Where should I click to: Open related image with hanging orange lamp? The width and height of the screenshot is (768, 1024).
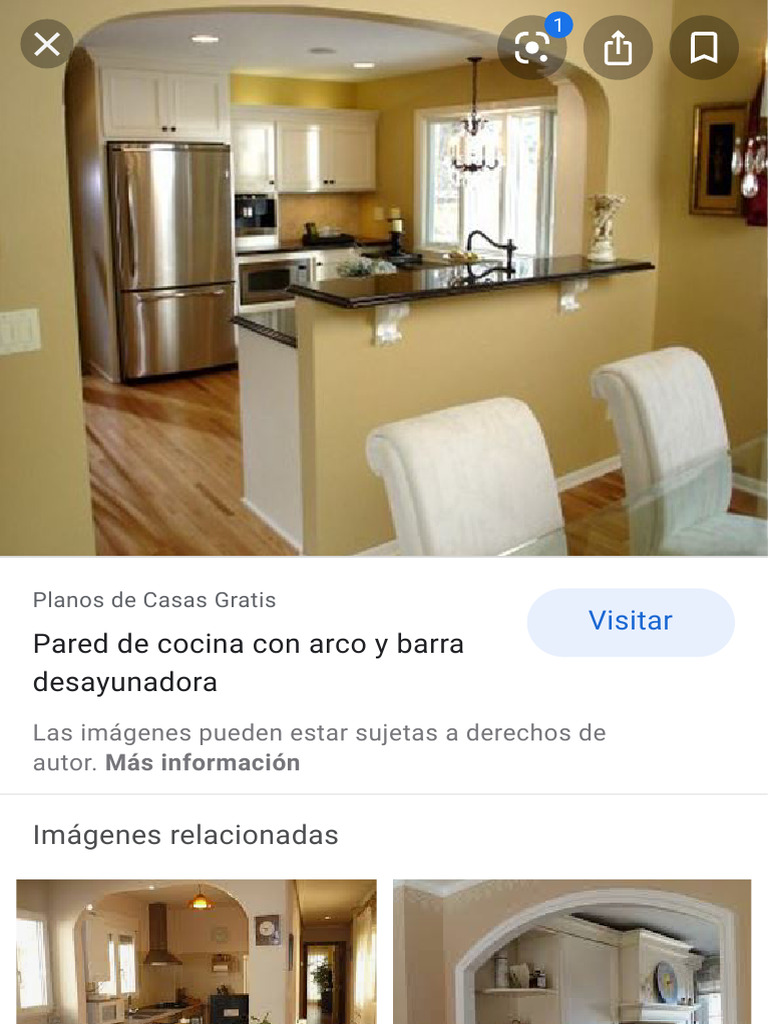tap(196, 950)
